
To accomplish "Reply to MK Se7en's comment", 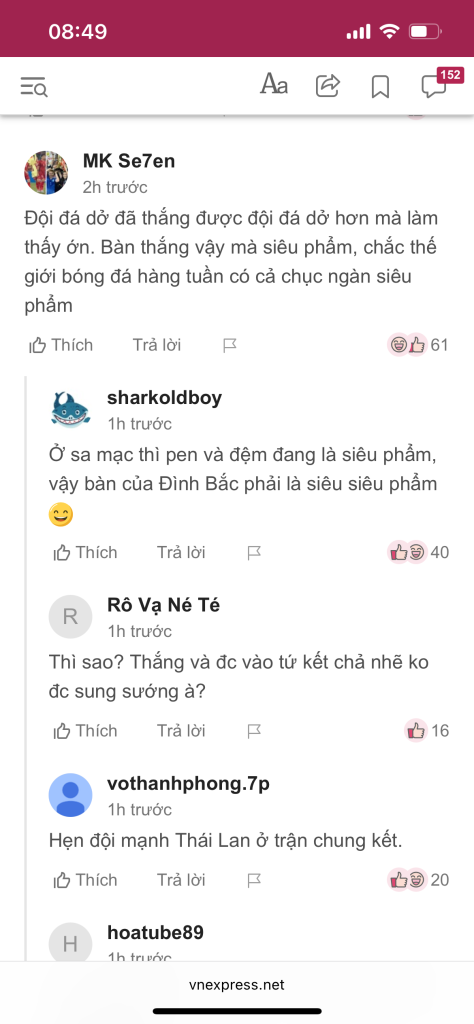I will [157, 345].
